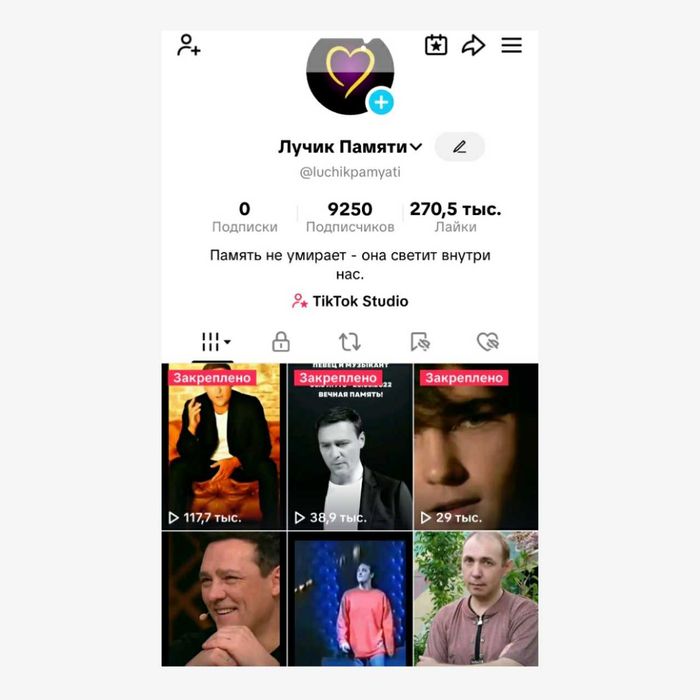The image size is (700, 700).
Task: Open pinned video with 117,7 тыс. views
Action: (x=224, y=447)
